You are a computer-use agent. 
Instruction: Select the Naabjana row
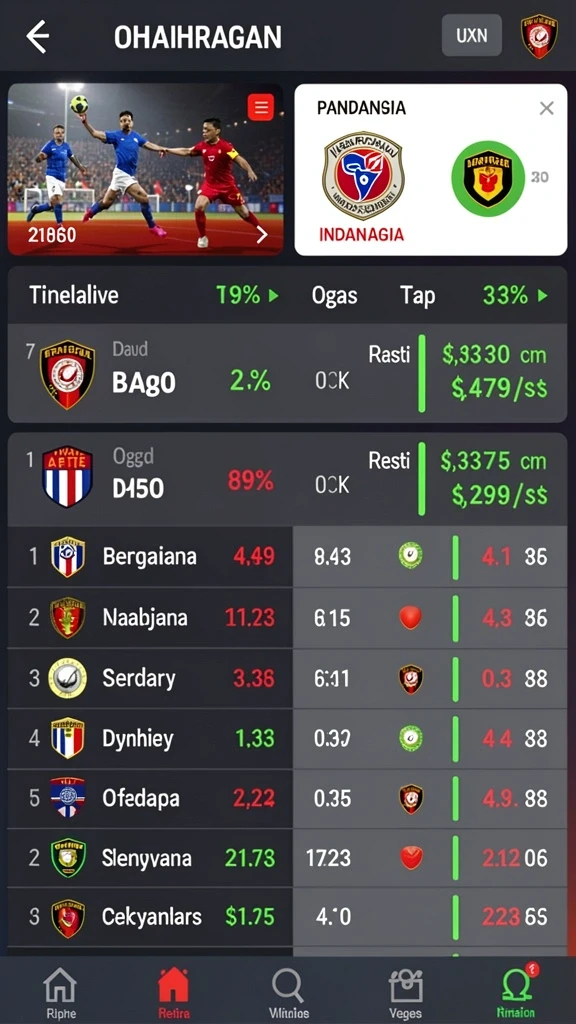287,617
